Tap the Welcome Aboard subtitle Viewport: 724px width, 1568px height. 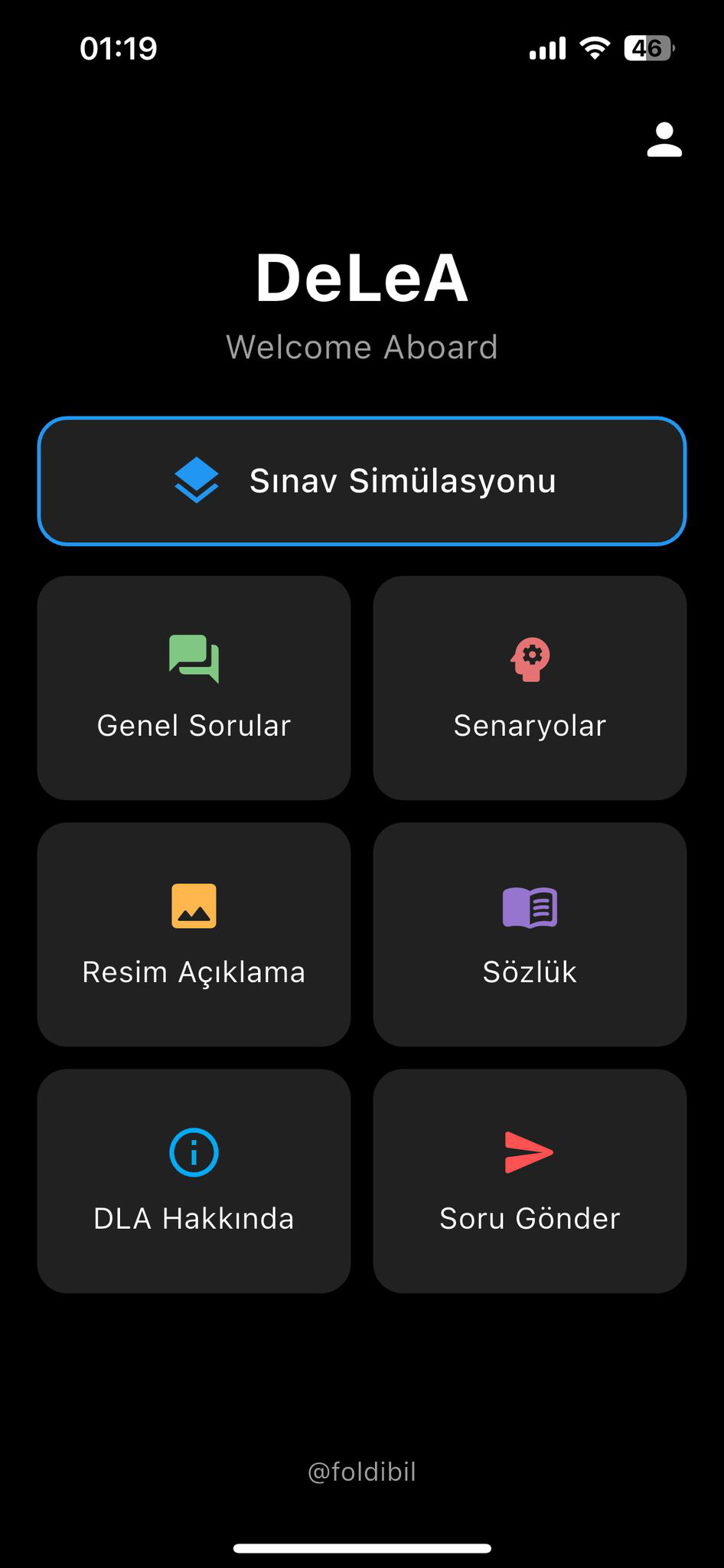[361, 347]
